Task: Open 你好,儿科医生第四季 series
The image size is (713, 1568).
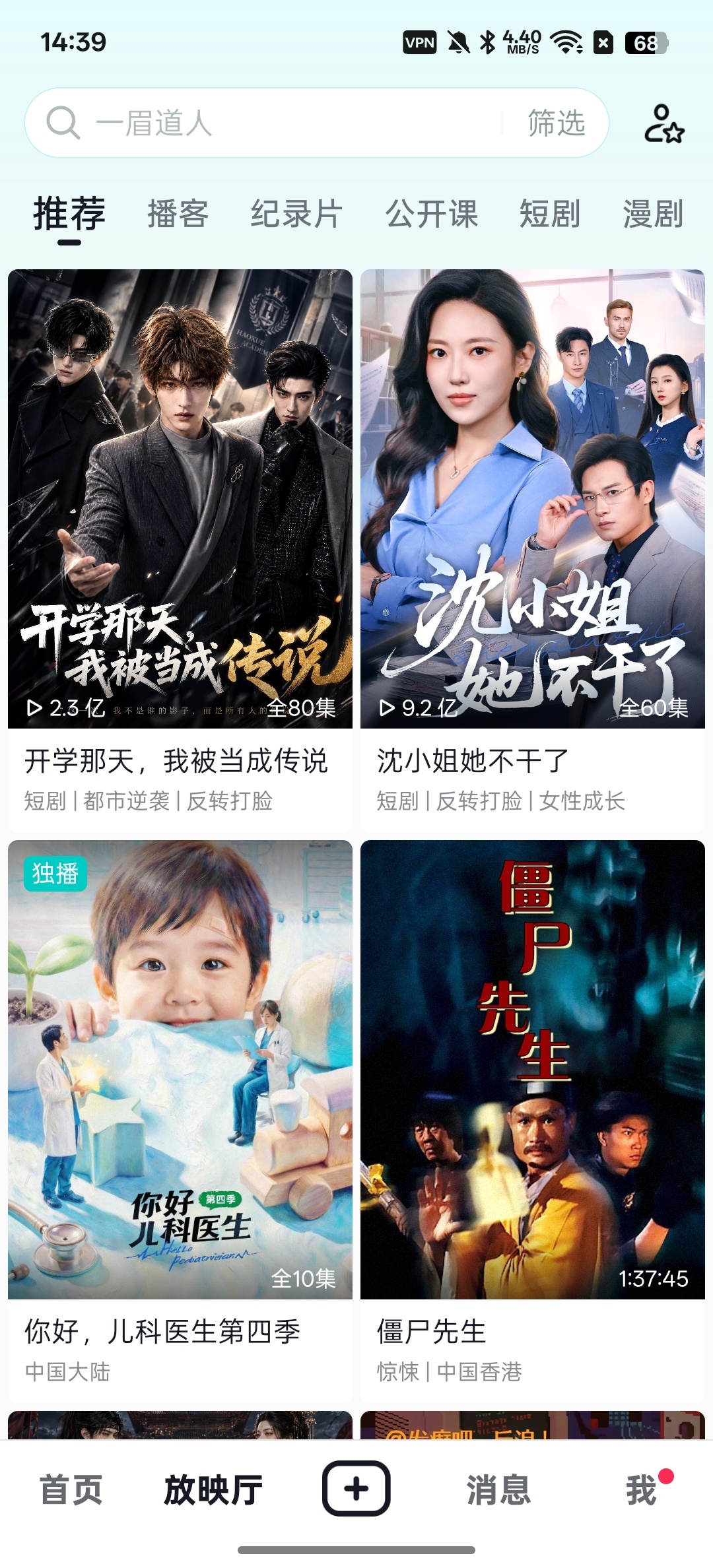Action: 180,1121
